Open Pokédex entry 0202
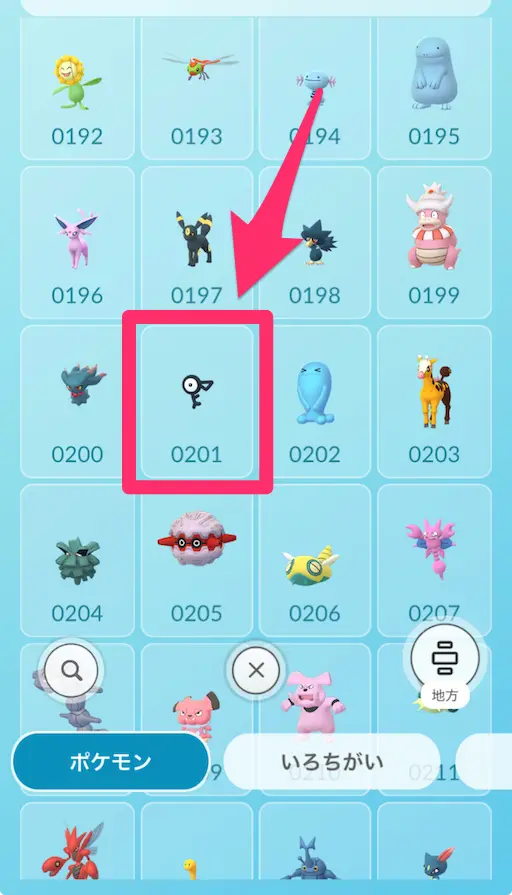 (x=315, y=401)
